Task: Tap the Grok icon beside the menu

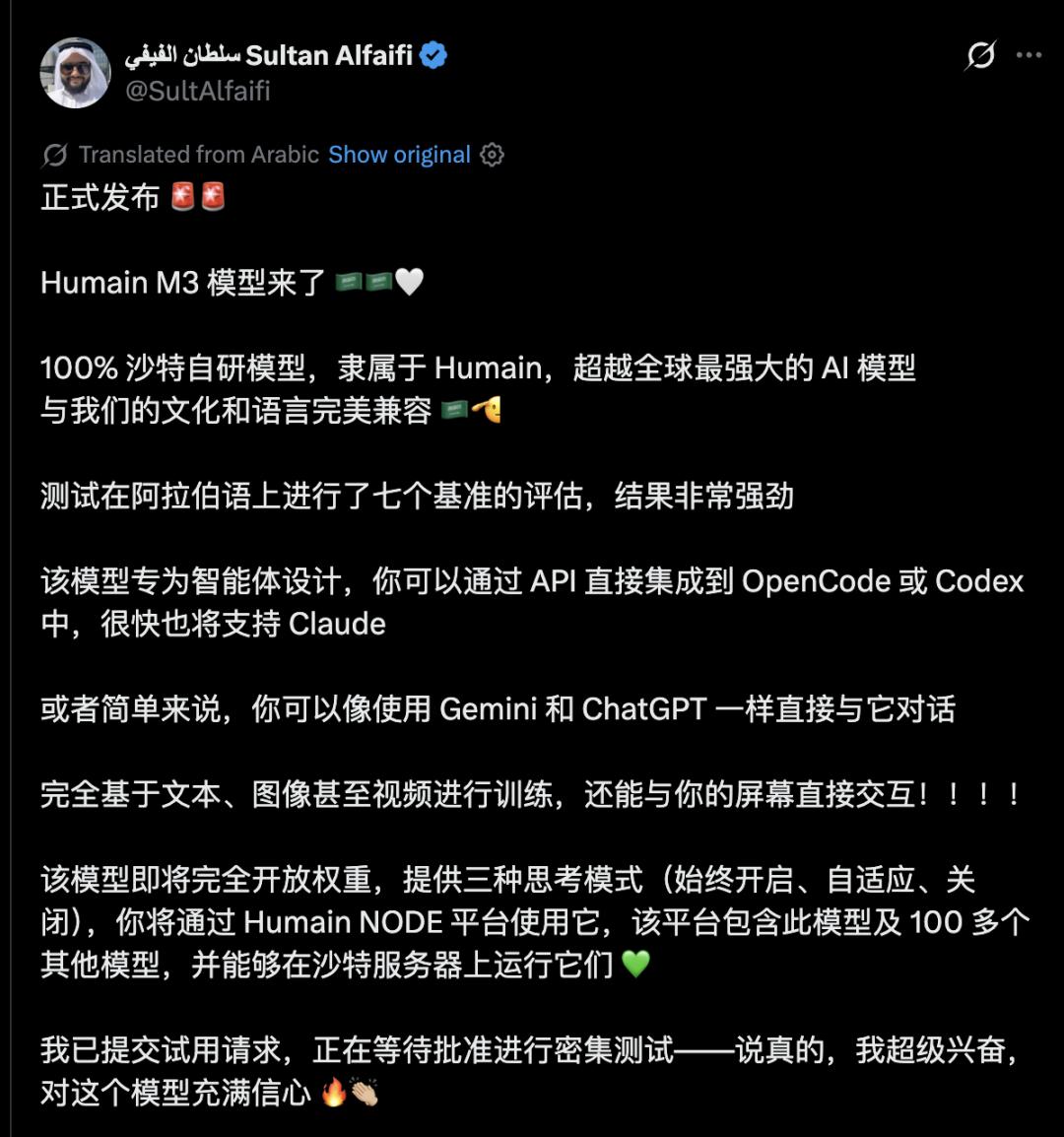Action: [x=980, y=55]
